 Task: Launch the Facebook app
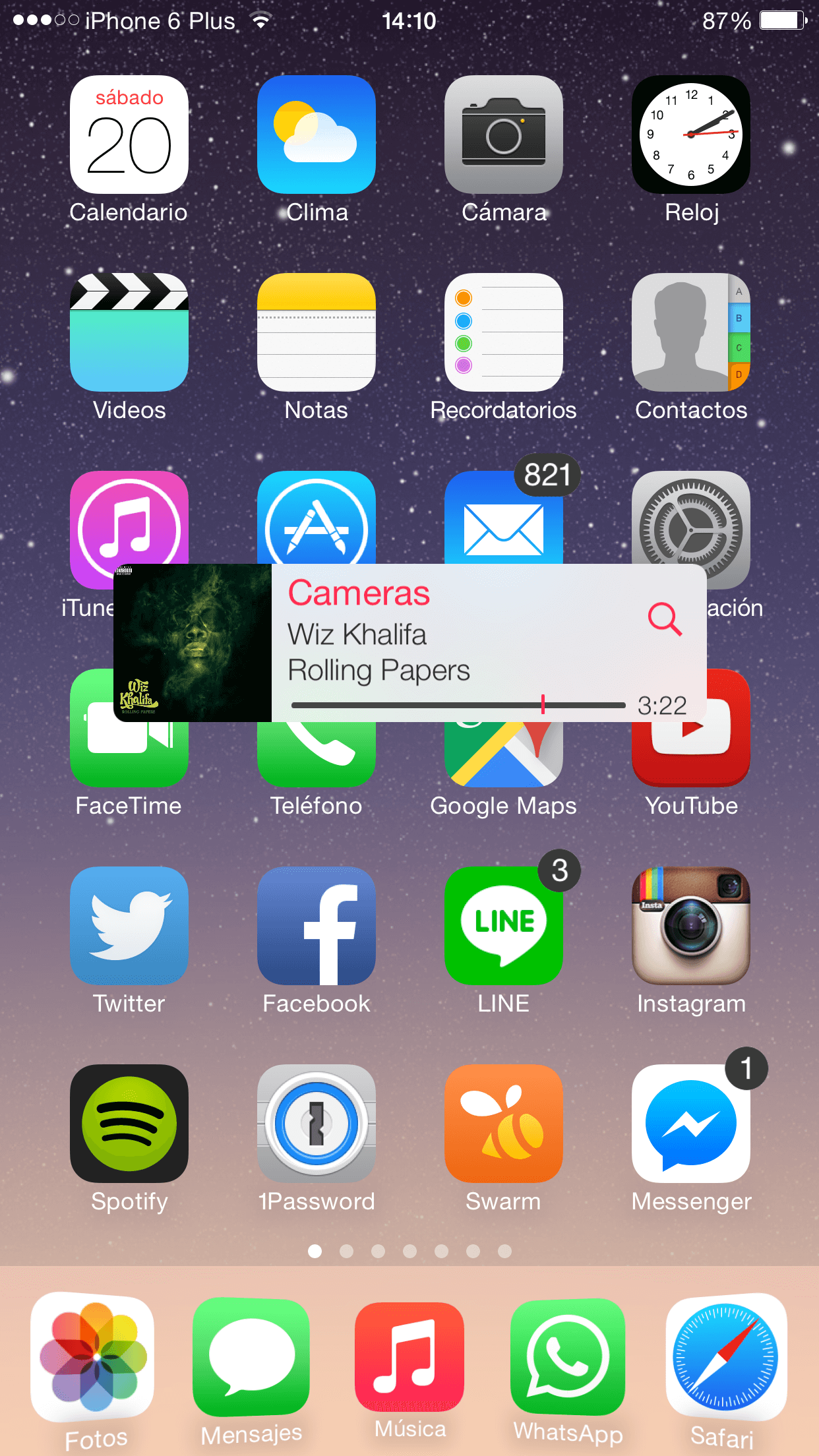(317, 926)
